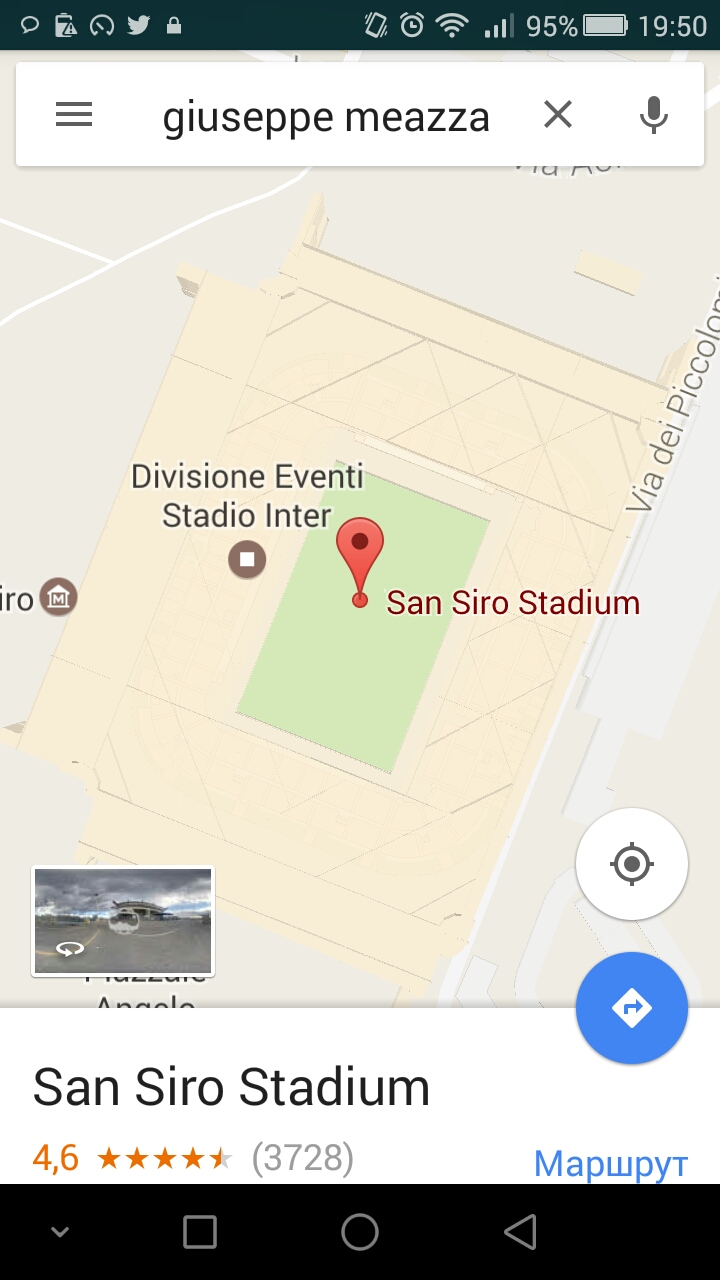Start directions with the blue route button

tap(631, 1007)
